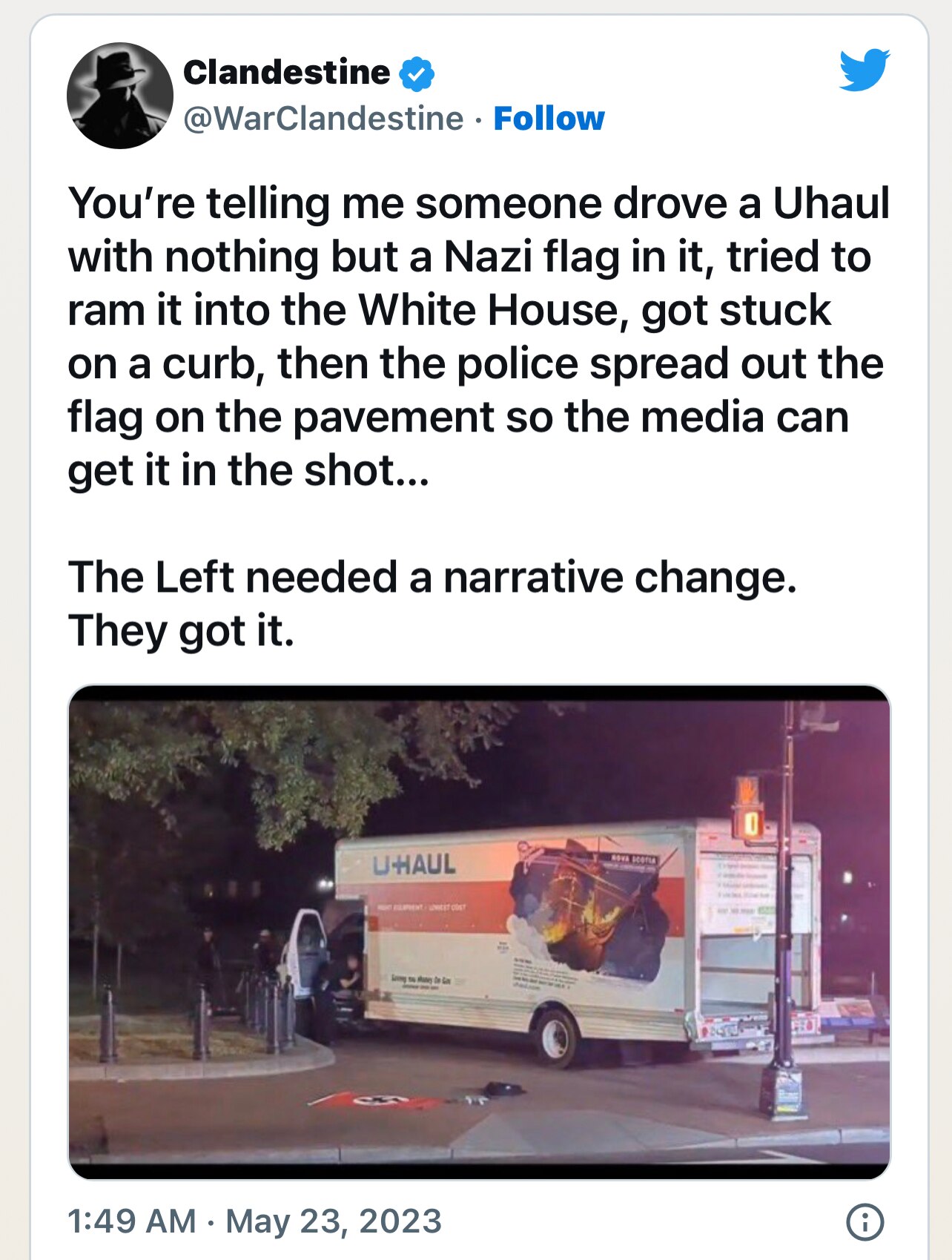Open the tweet's May 23, 2023 timestamp
The image size is (952, 1260).
click(x=254, y=1221)
